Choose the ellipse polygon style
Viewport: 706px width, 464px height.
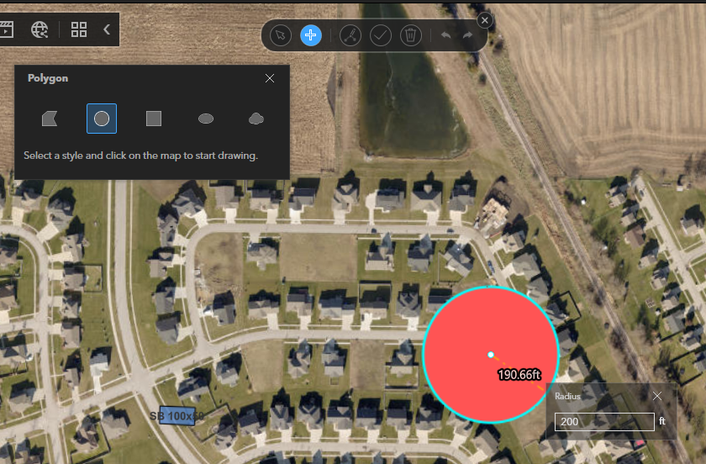205,119
